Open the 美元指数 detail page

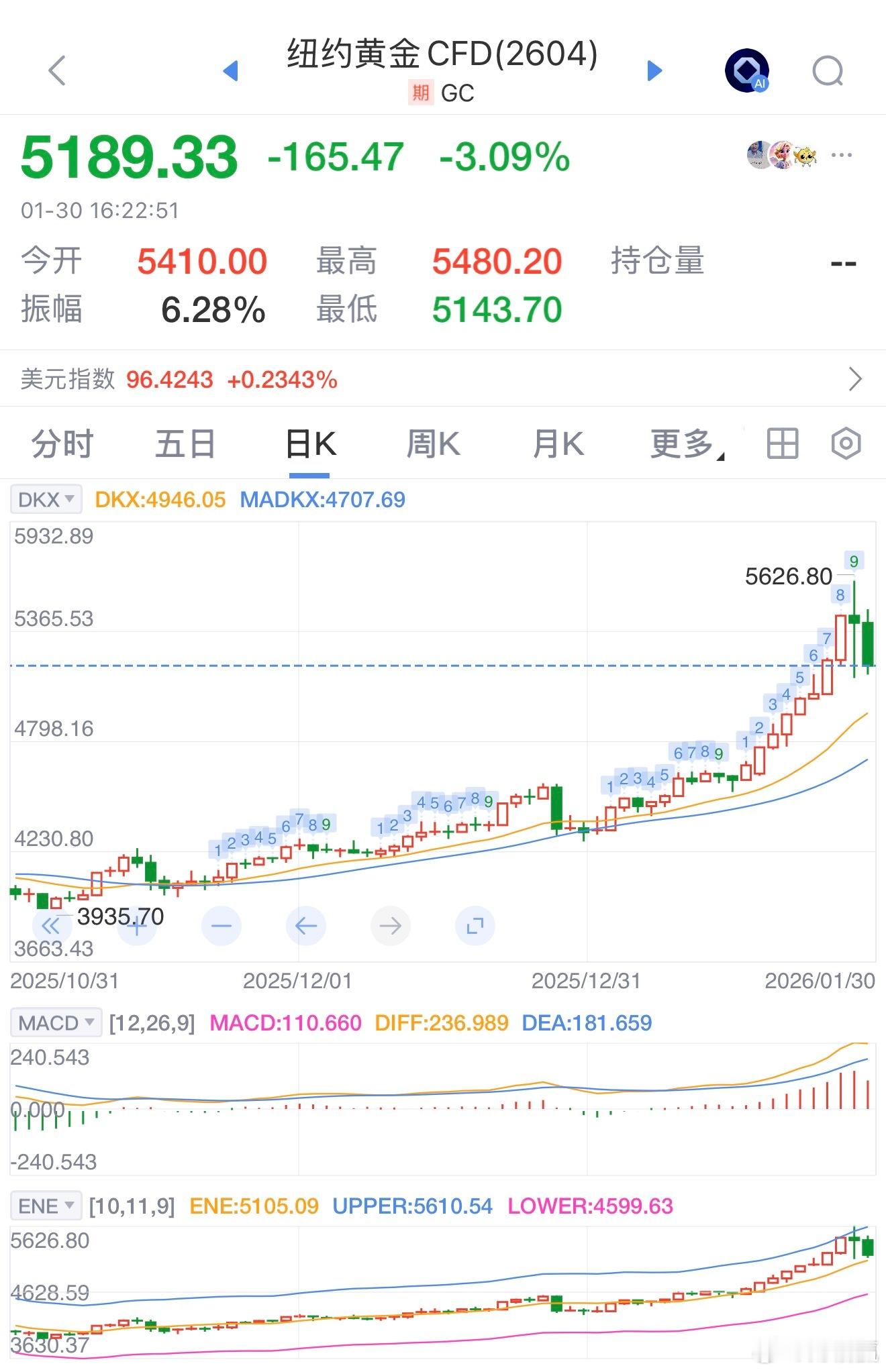[443, 380]
